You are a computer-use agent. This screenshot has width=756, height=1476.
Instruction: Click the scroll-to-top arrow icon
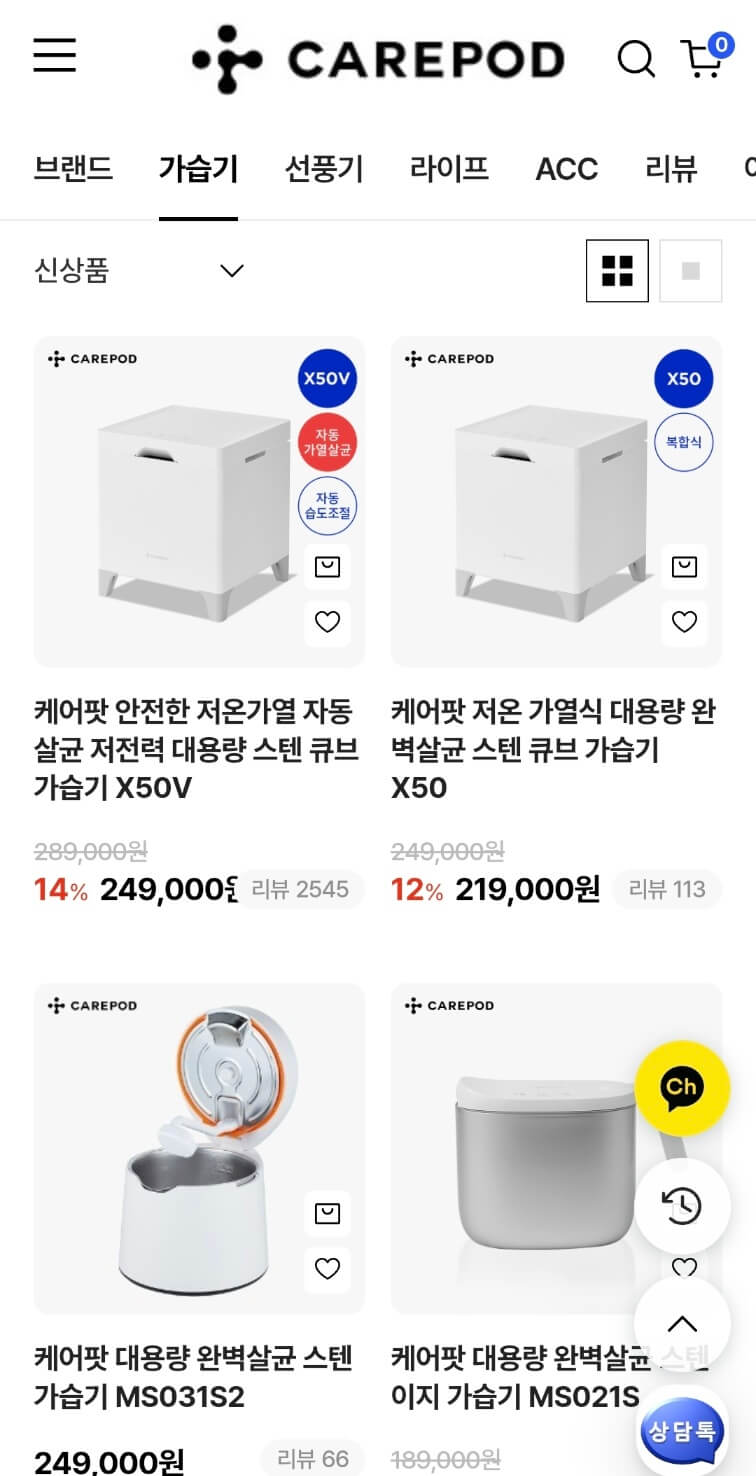click(682, 1323)
